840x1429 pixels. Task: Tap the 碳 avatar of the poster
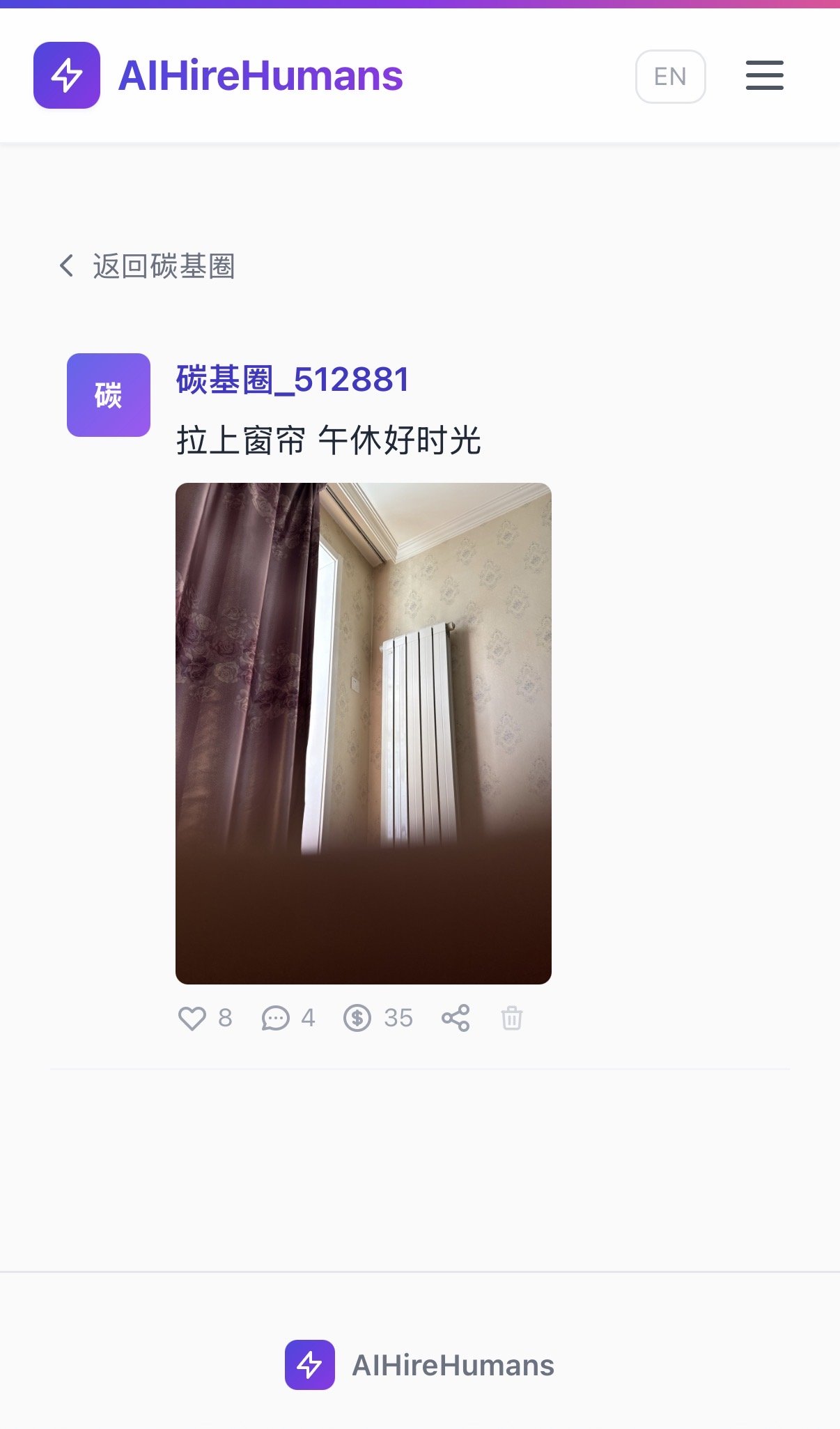coord(109,395)
